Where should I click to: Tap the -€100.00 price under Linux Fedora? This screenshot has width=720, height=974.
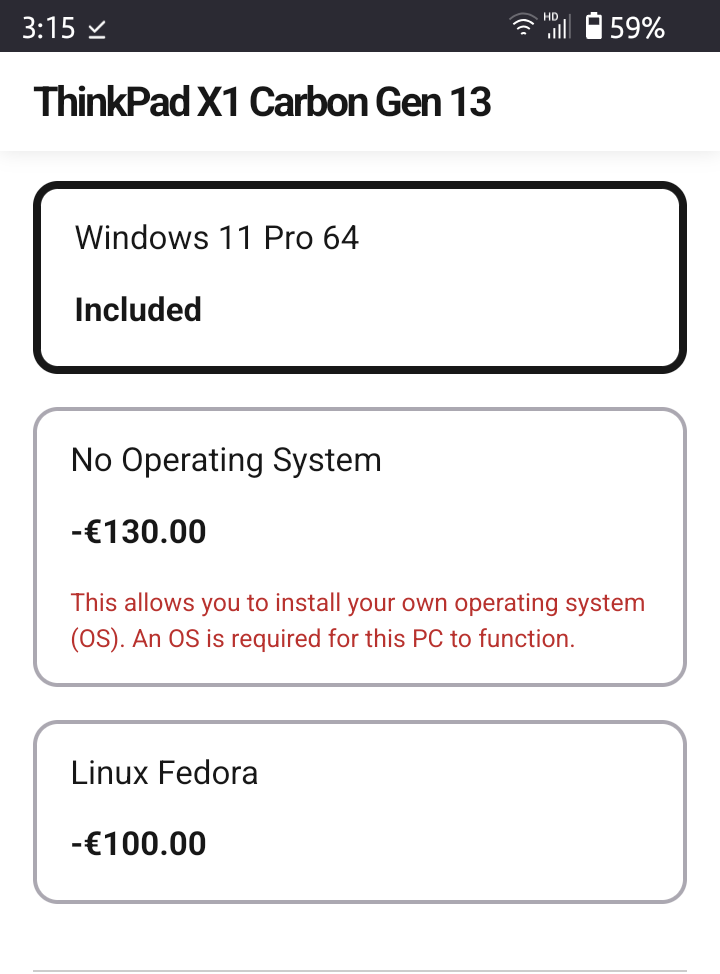pyautogui.click(x=137, y=843)
